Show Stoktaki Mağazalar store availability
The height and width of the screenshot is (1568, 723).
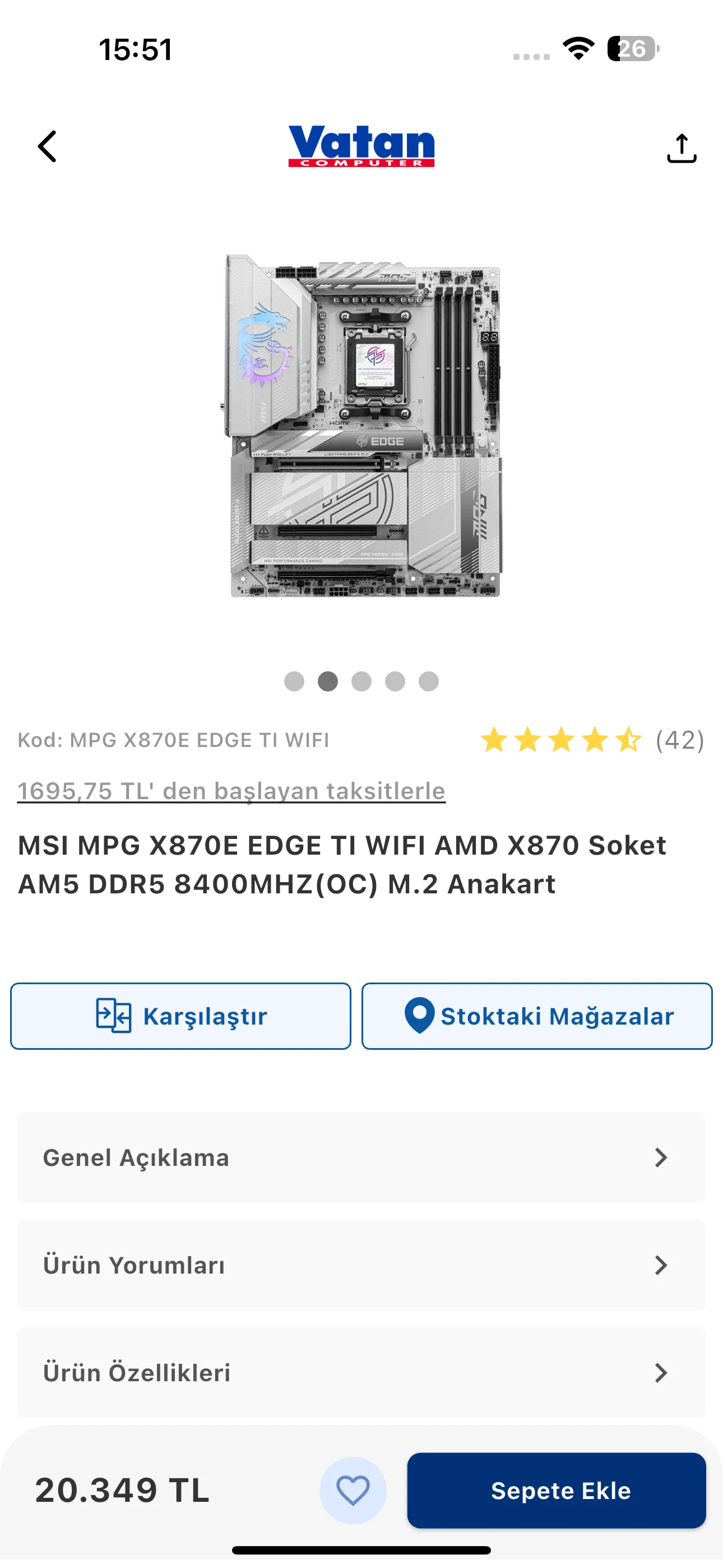click(x=537, y=1016)
